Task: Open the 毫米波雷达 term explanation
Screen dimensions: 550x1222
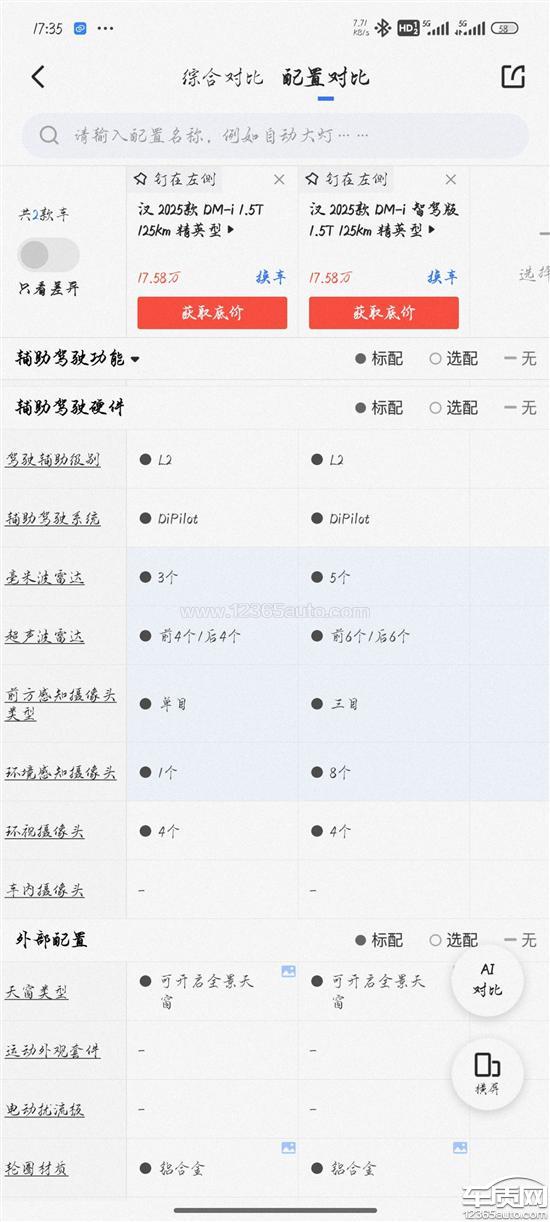Action: [x=45, y=577]
